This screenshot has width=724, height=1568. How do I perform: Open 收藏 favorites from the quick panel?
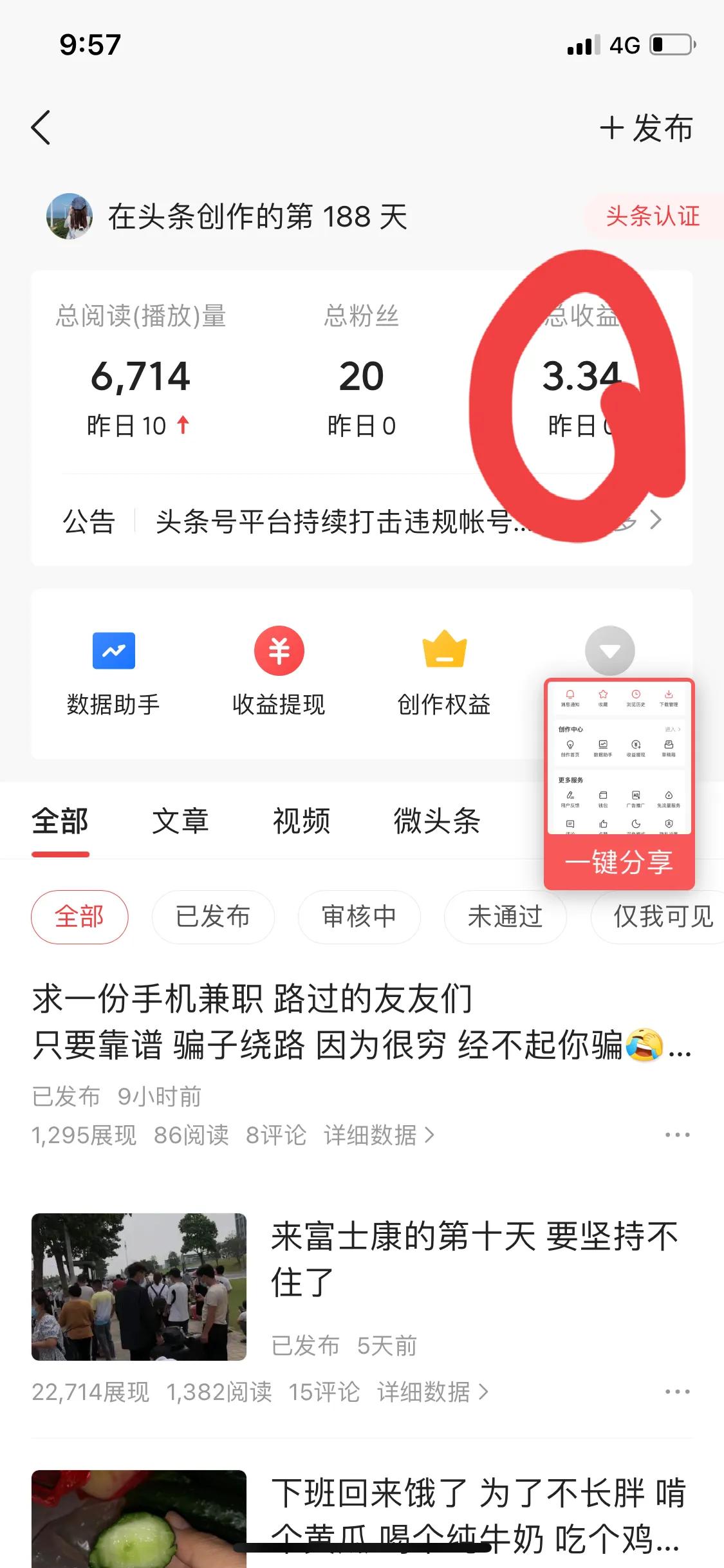click(x=603, y=698)
